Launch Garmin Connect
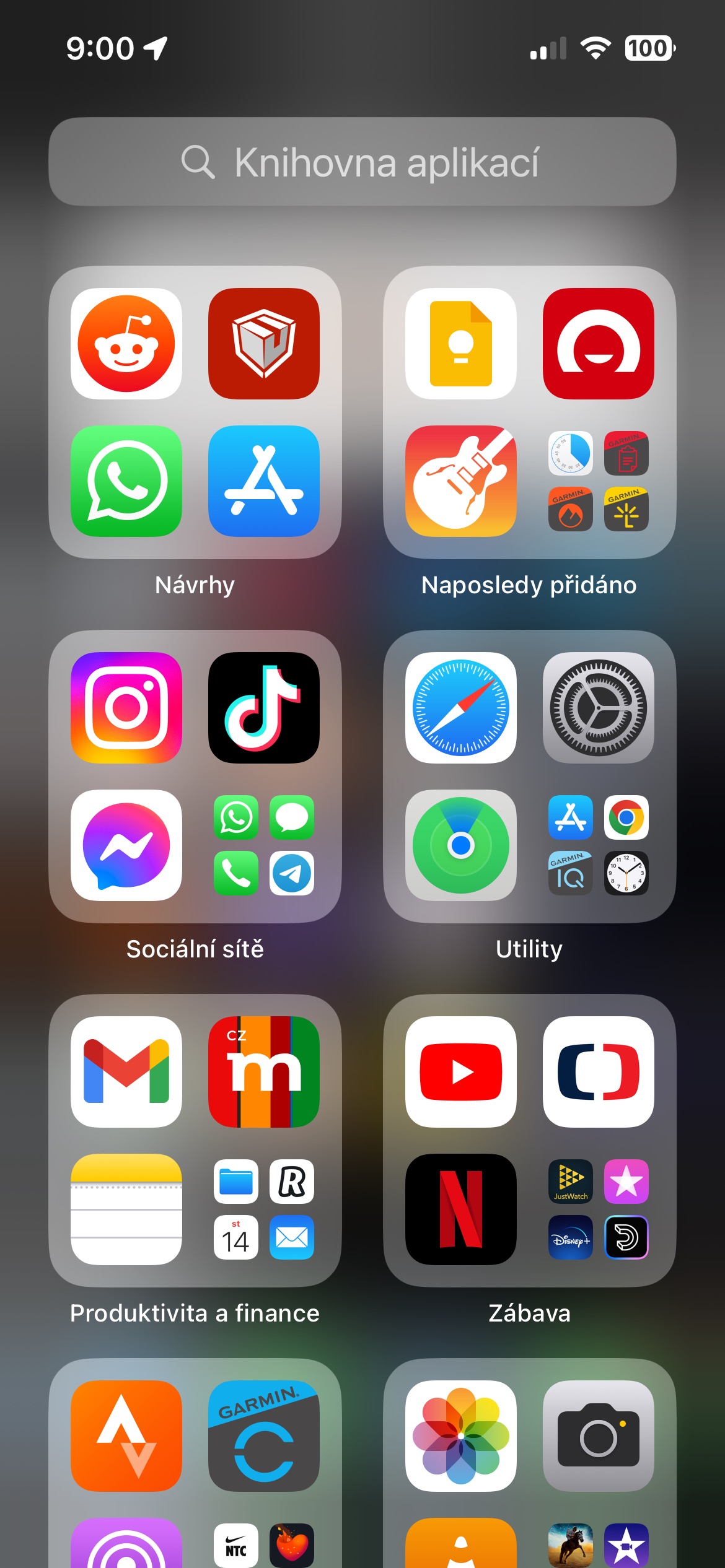Screen dimensions: 725x1568 click(264, 1436)
